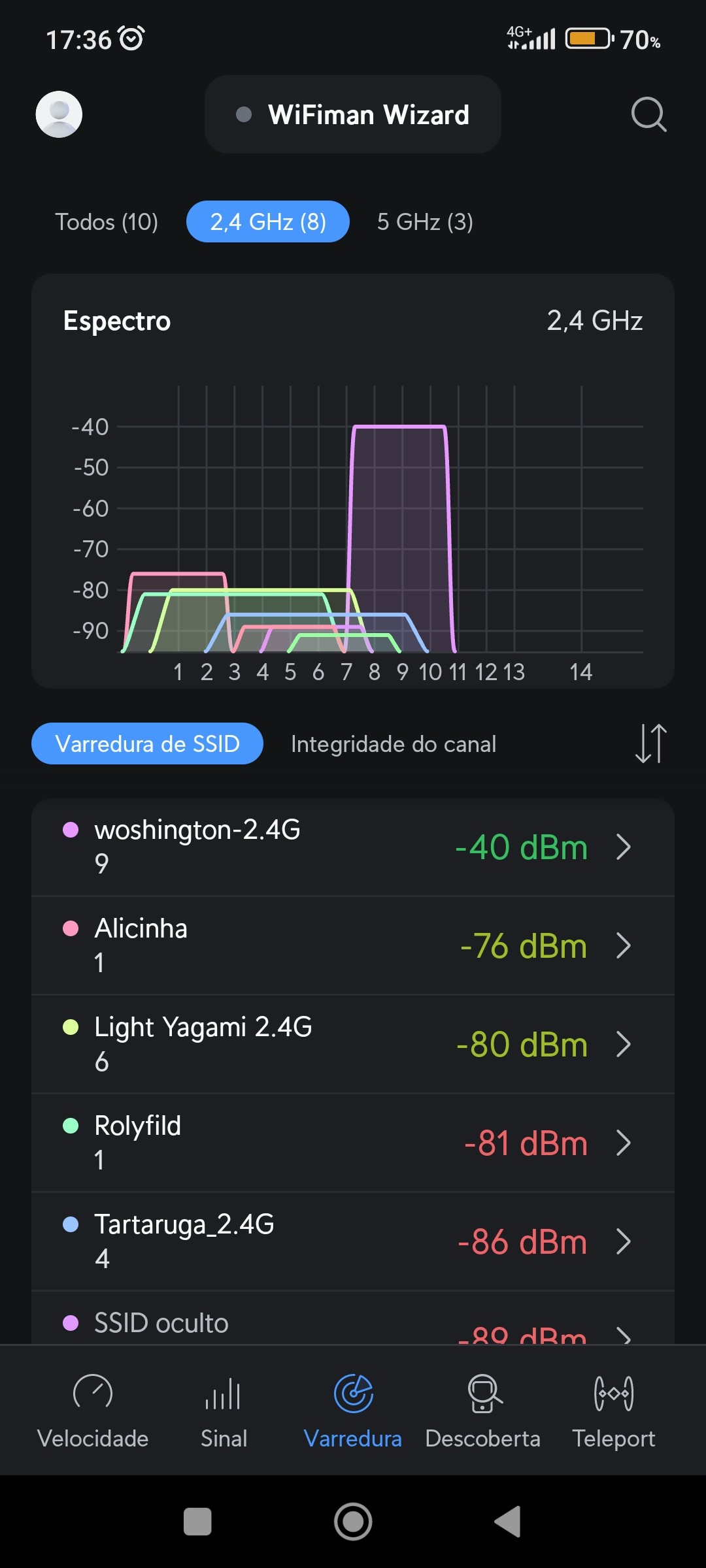
Task: Select the Varredura de SSID tab
Action: pyautogui.click(x=148, y=743)
